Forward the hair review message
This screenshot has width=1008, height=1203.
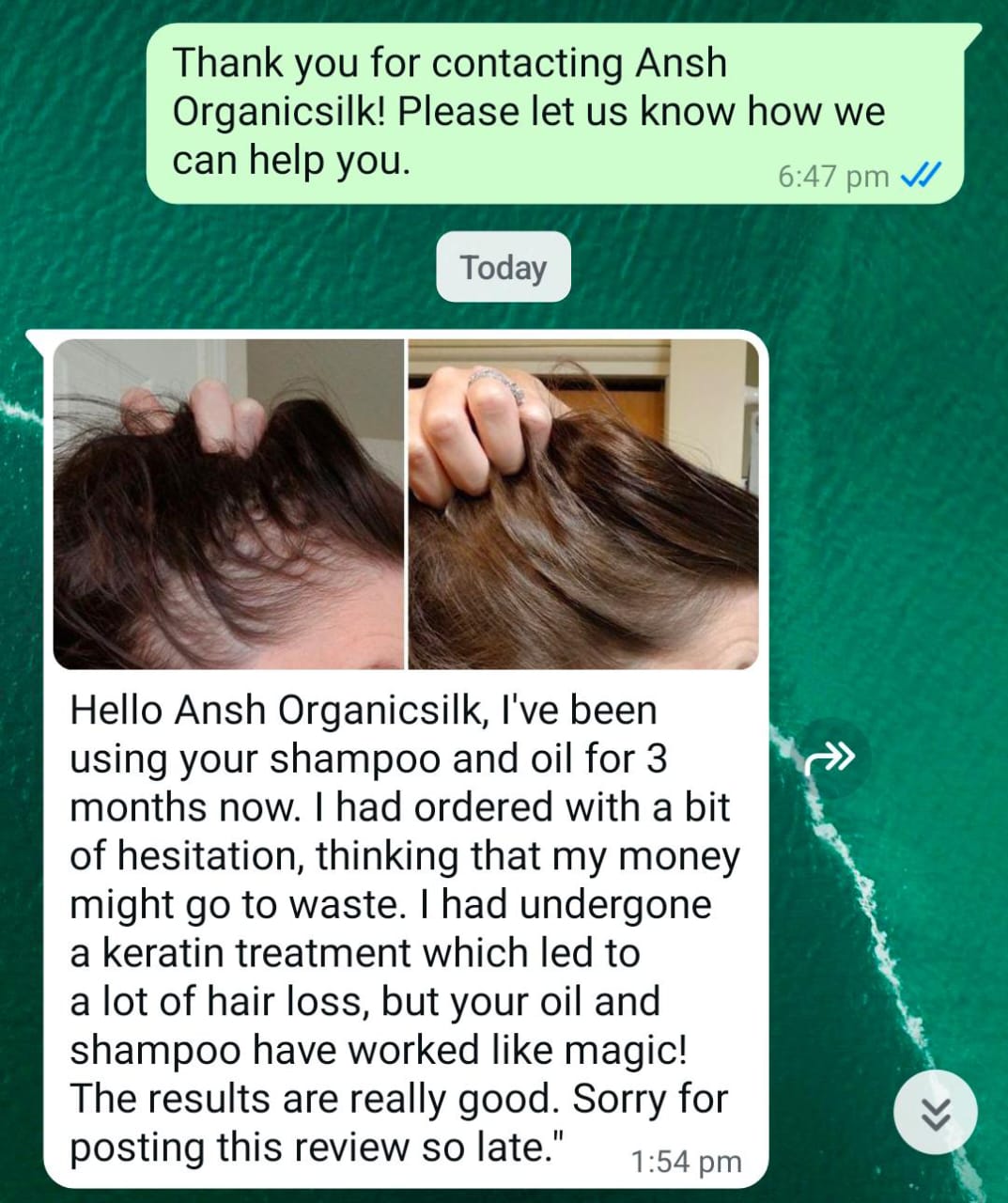(831, 756)
